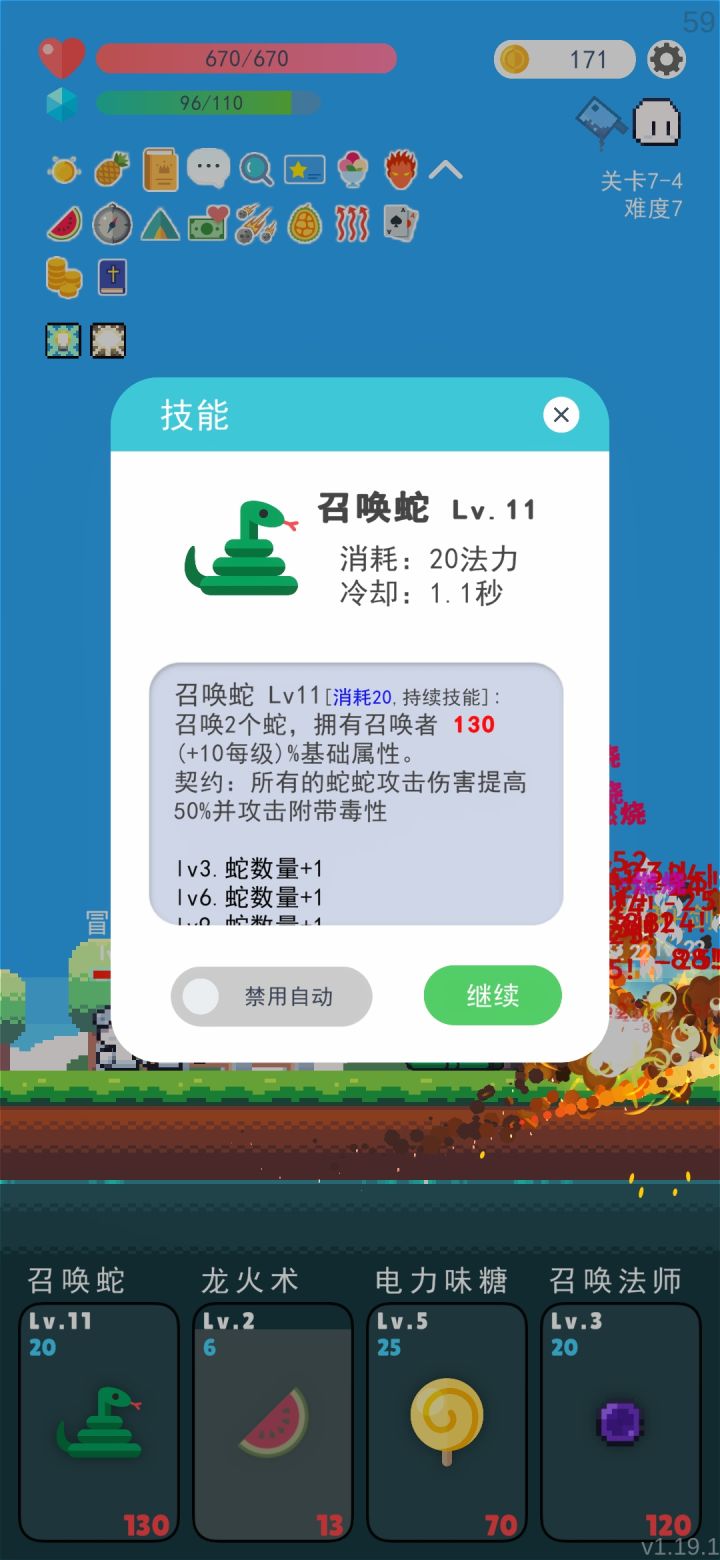Open the book/journal icon
The width and height of the screenshot is (720, 1560).
tap(159, 170)
